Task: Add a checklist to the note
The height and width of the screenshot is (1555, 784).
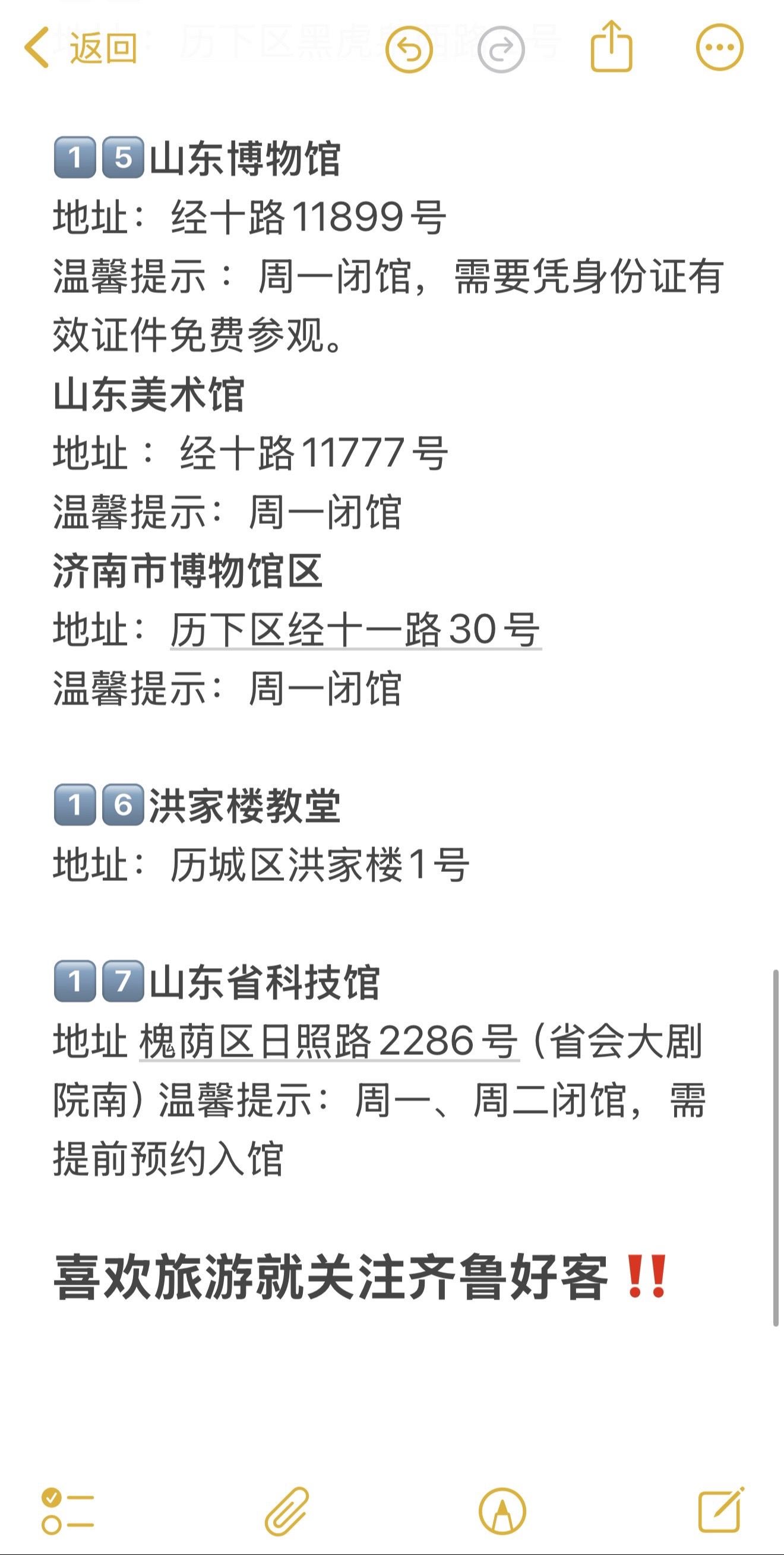Action: click(67, 1511)
